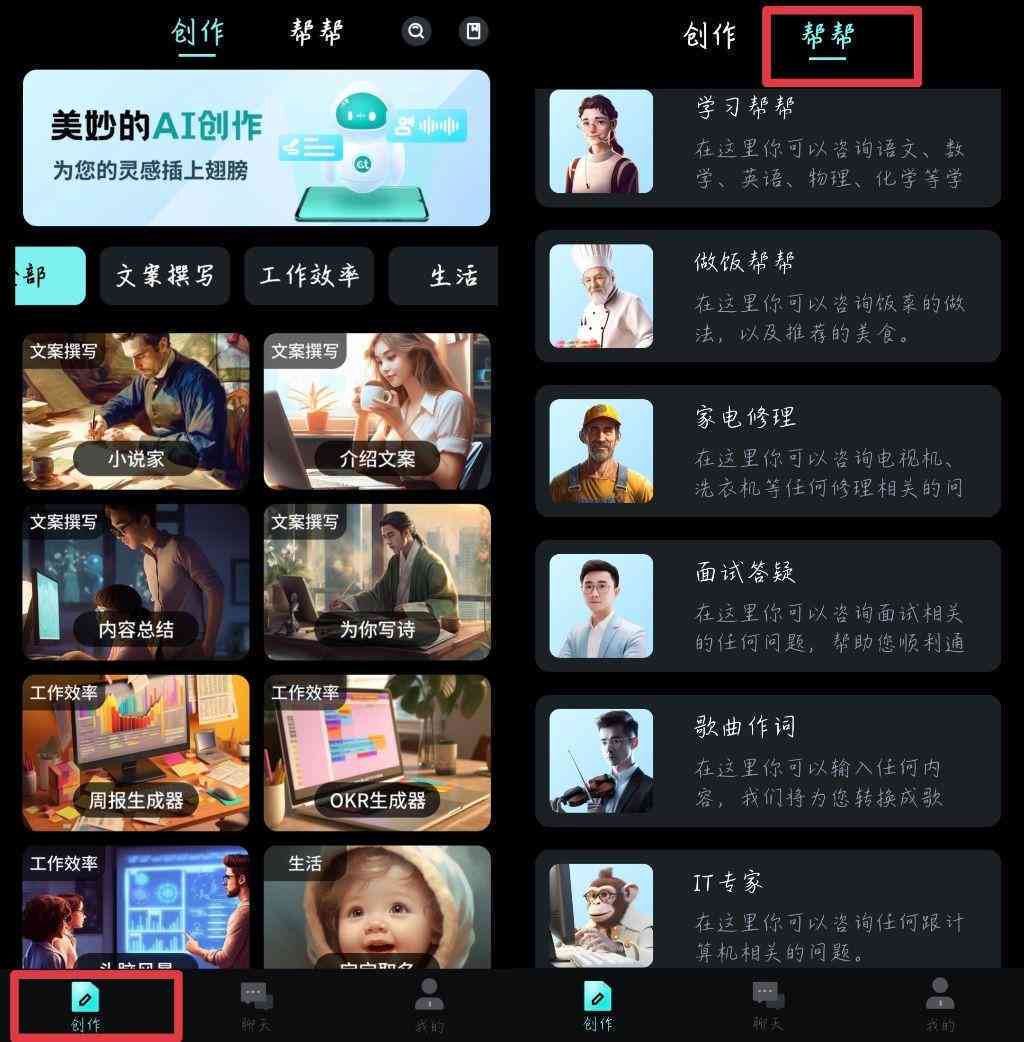The height and width of the screenshot is (1042, 1024).
Task: Open the 家电修理 helper
Action: 768,451
